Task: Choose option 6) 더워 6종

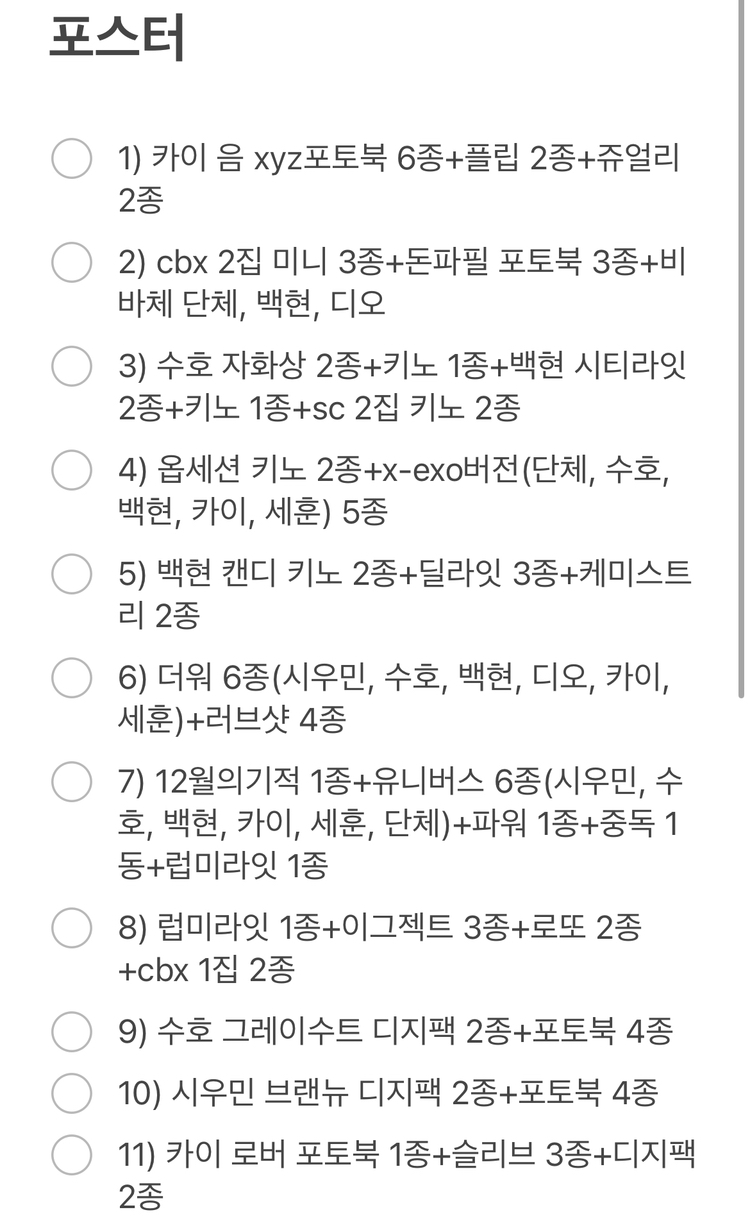Action: coord(72,678)
